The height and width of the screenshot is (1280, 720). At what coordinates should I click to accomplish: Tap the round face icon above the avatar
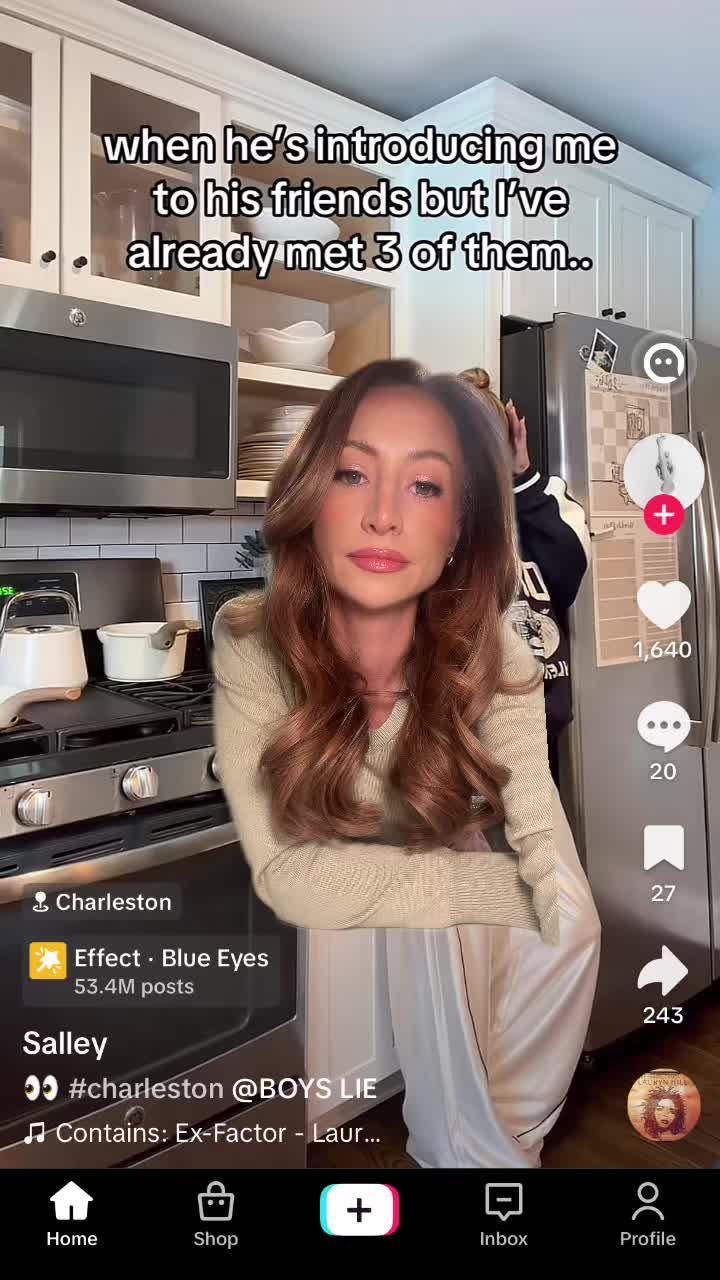pos(664,362)
